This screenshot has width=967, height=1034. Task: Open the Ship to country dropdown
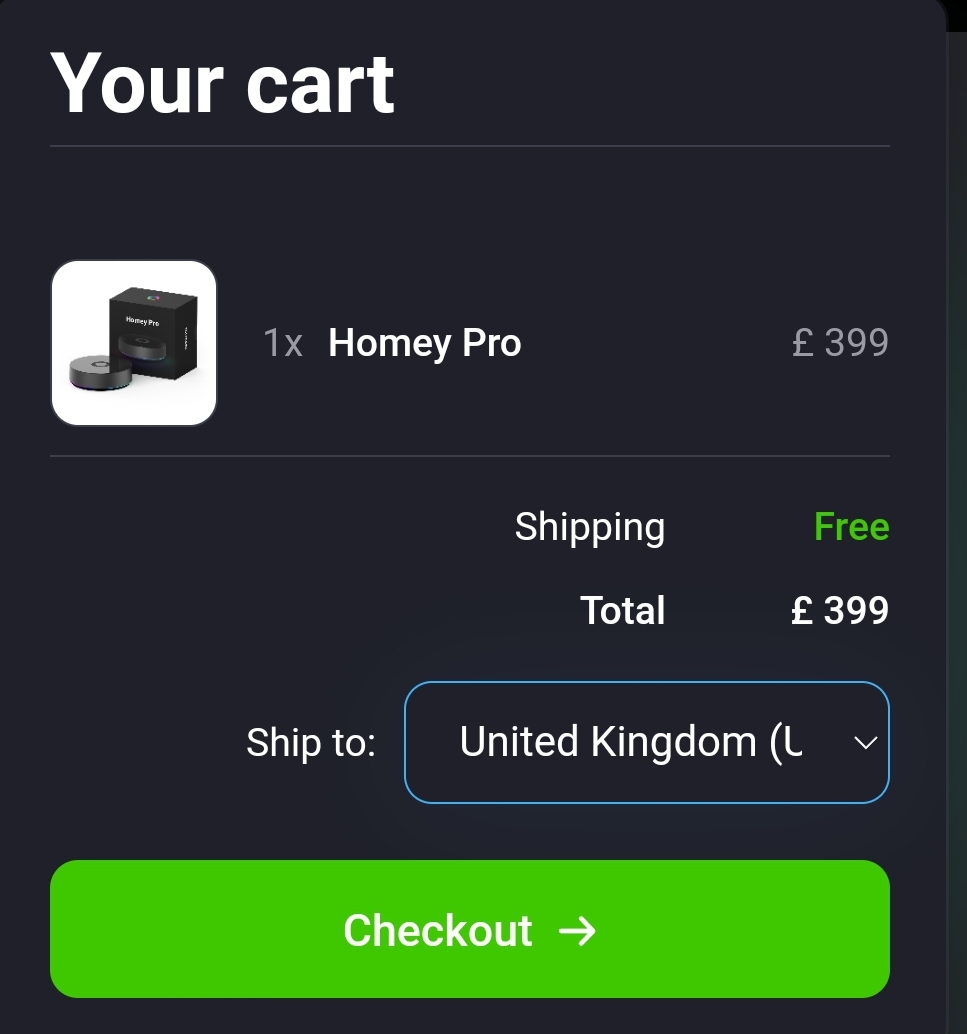646,742
